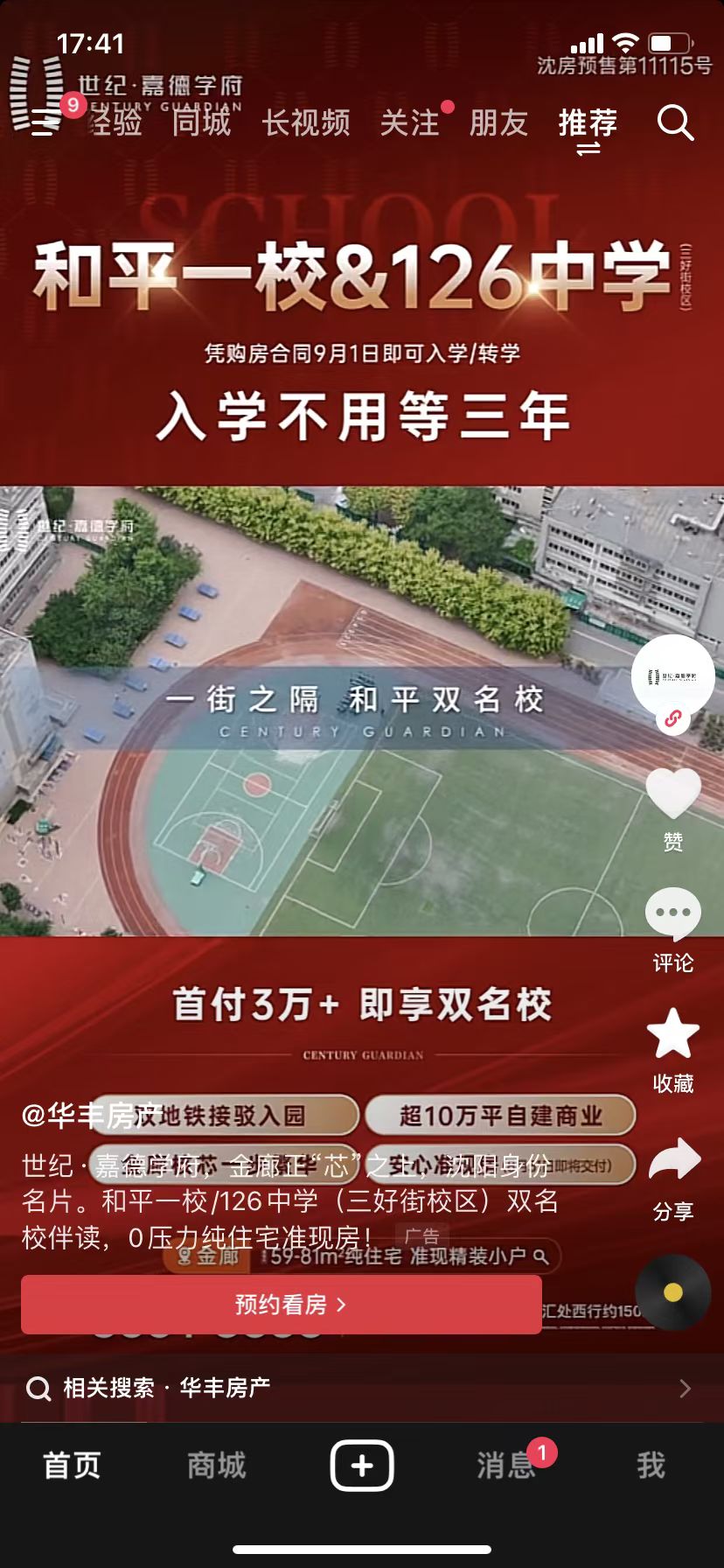Create a new video with plus button

[x=361, y=1465]
